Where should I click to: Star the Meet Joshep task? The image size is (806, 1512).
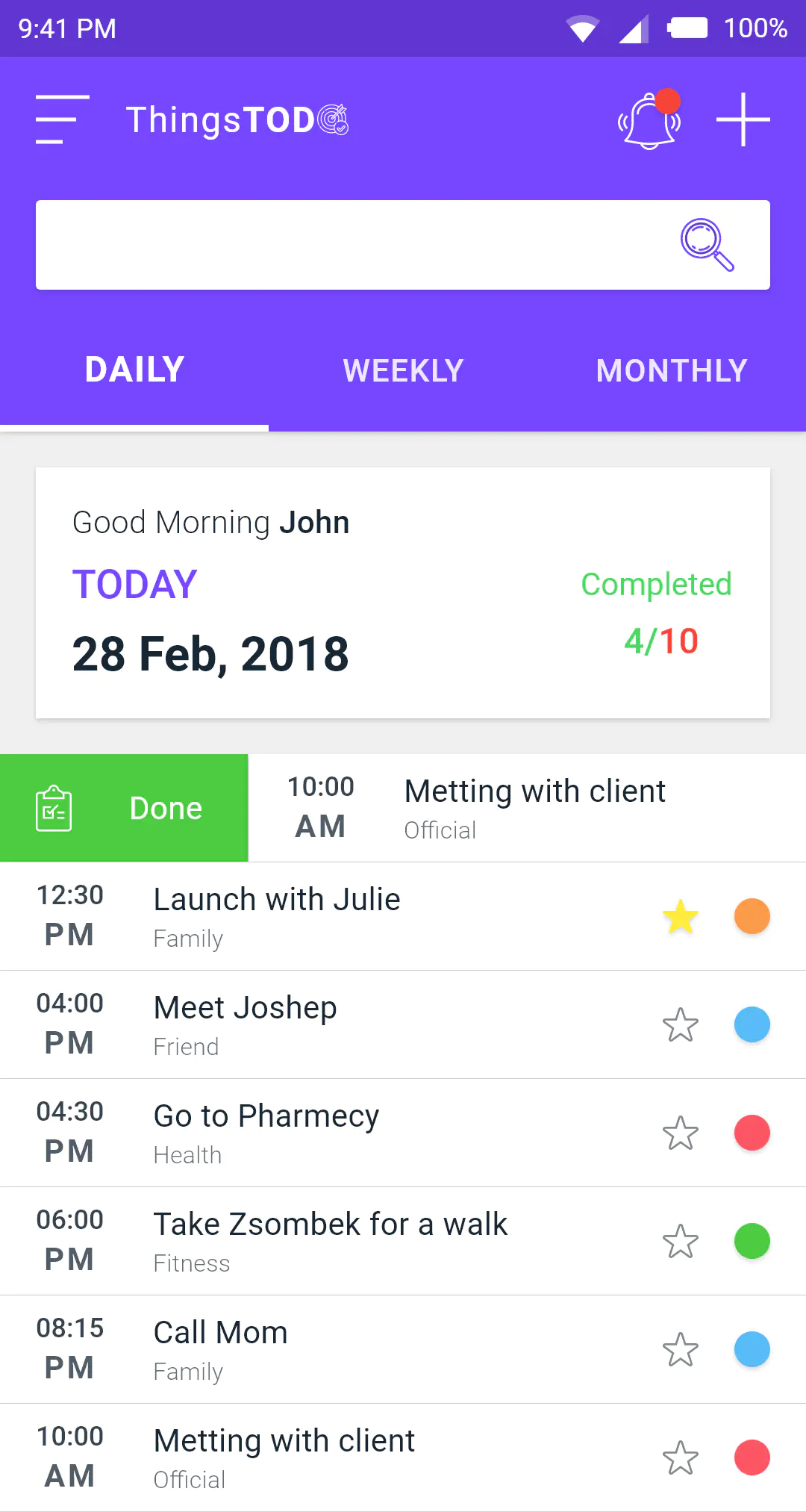681,1024
